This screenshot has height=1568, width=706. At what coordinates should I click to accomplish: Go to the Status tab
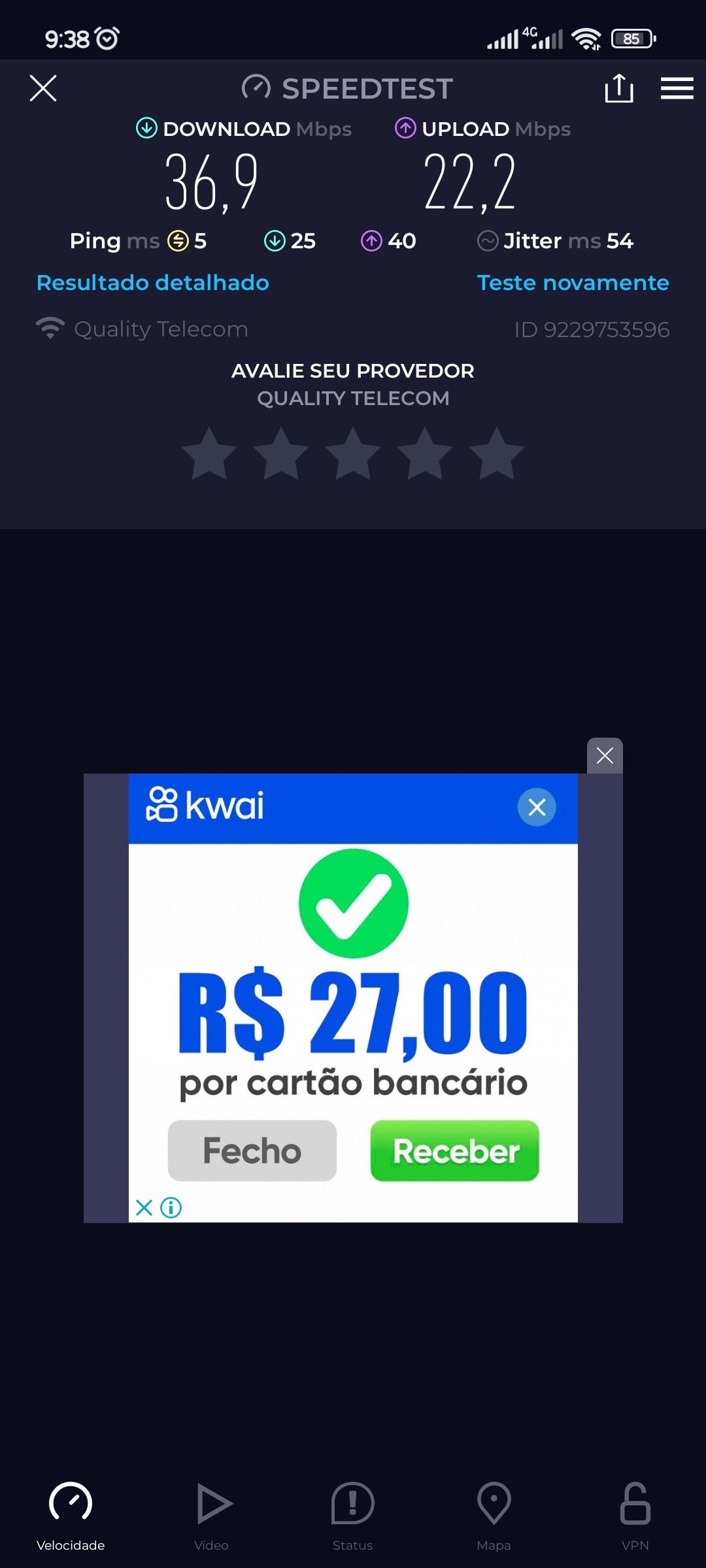click(x=353, y=1516)
